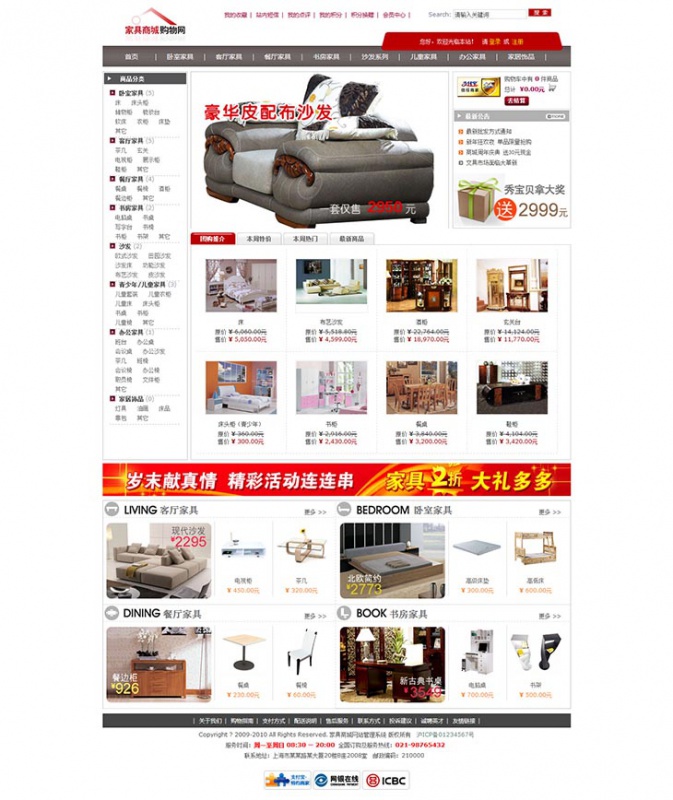Expand the 餐厅家具 sidebar category
The height and width of the screenshot is (800, 673).
[131, 180]
